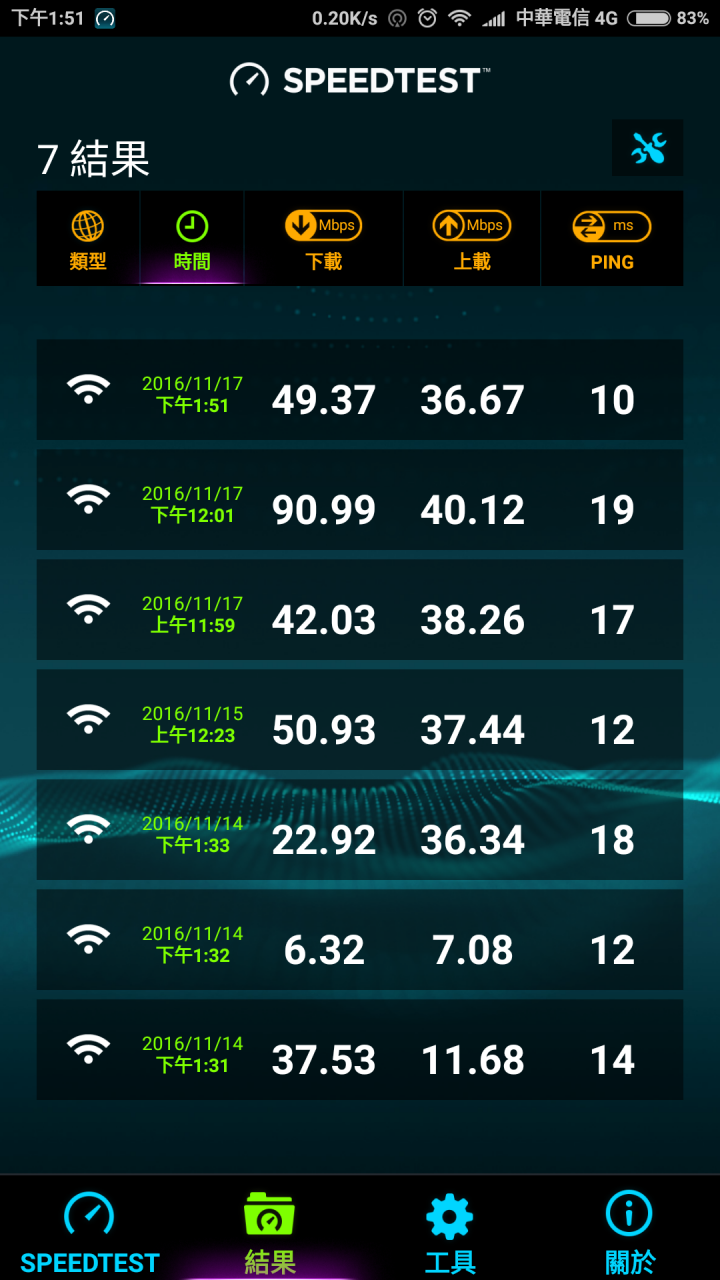Open the result with 90.99 download

tap(360, 500)
